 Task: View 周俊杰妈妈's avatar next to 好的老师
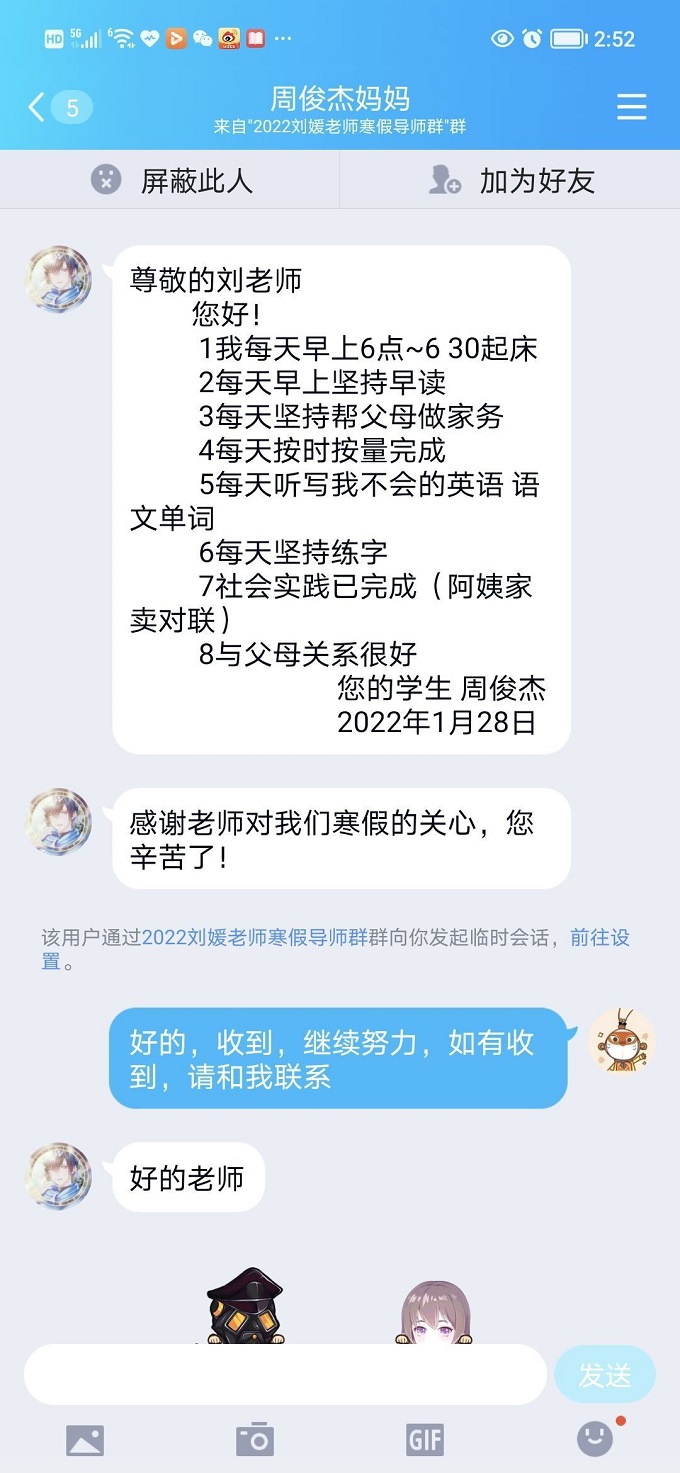pos(58,1176)
